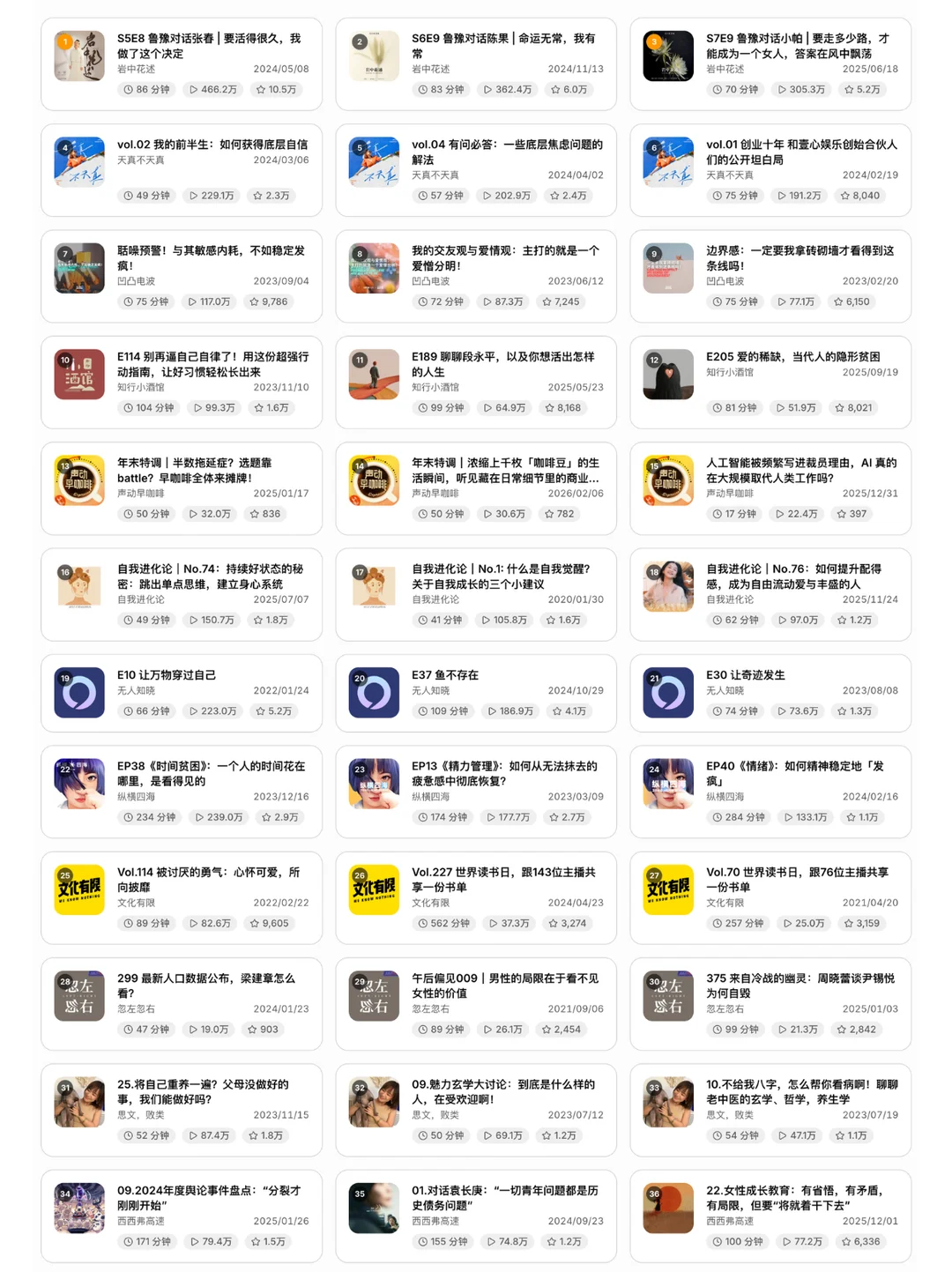Click the play count icon on S5E8 鲁豫对话张春
This screenshot has width=952, height=1272.
(x=190, y=89)
